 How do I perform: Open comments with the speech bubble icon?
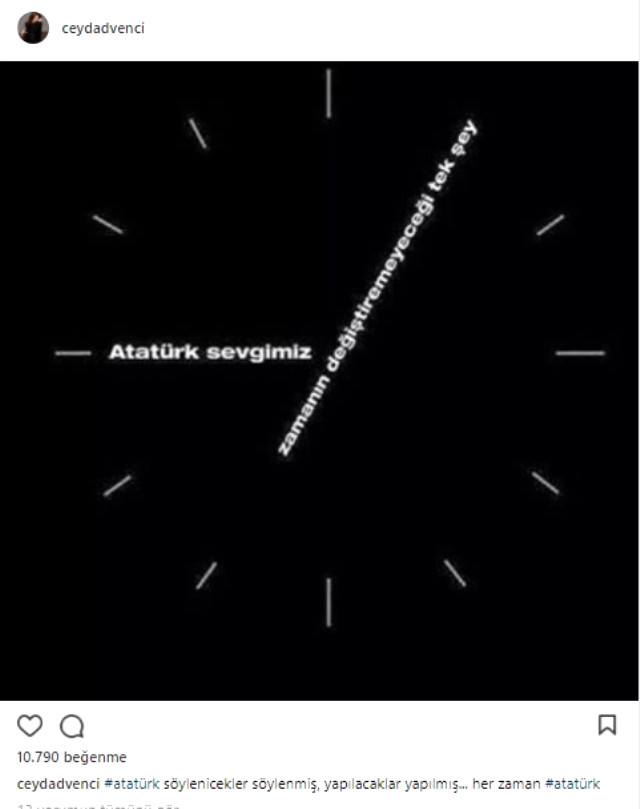(72, 725)
